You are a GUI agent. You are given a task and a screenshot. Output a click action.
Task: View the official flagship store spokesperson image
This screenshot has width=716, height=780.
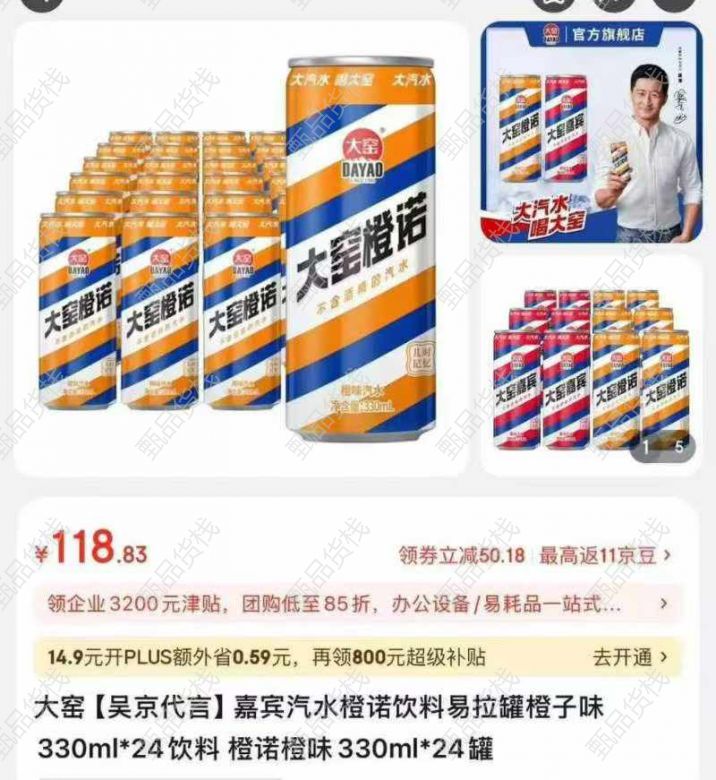[x=590, y=132]
